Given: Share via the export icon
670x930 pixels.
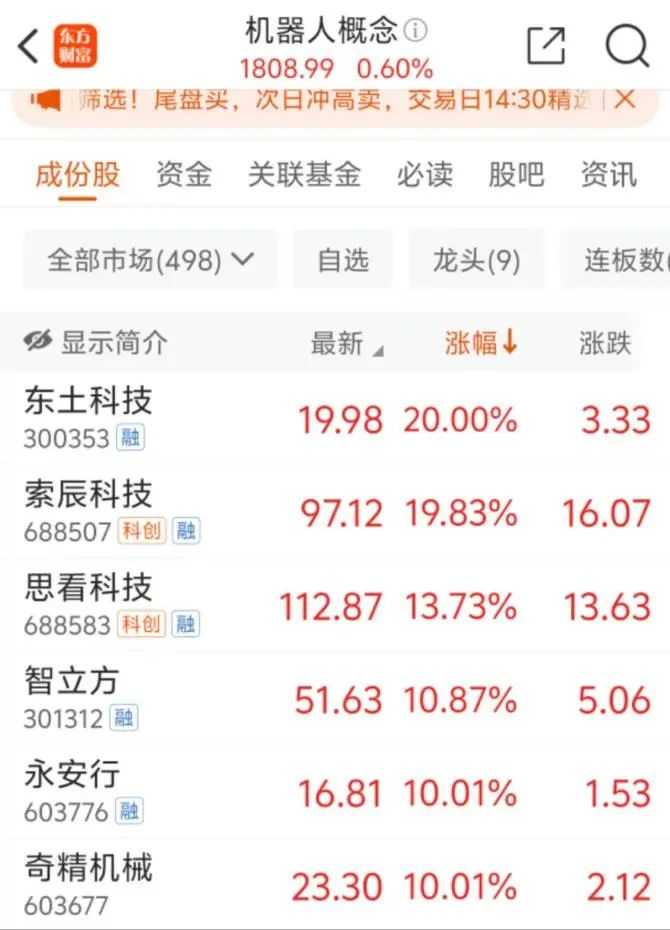Looking at the screenshot, I should pos(545,46).
